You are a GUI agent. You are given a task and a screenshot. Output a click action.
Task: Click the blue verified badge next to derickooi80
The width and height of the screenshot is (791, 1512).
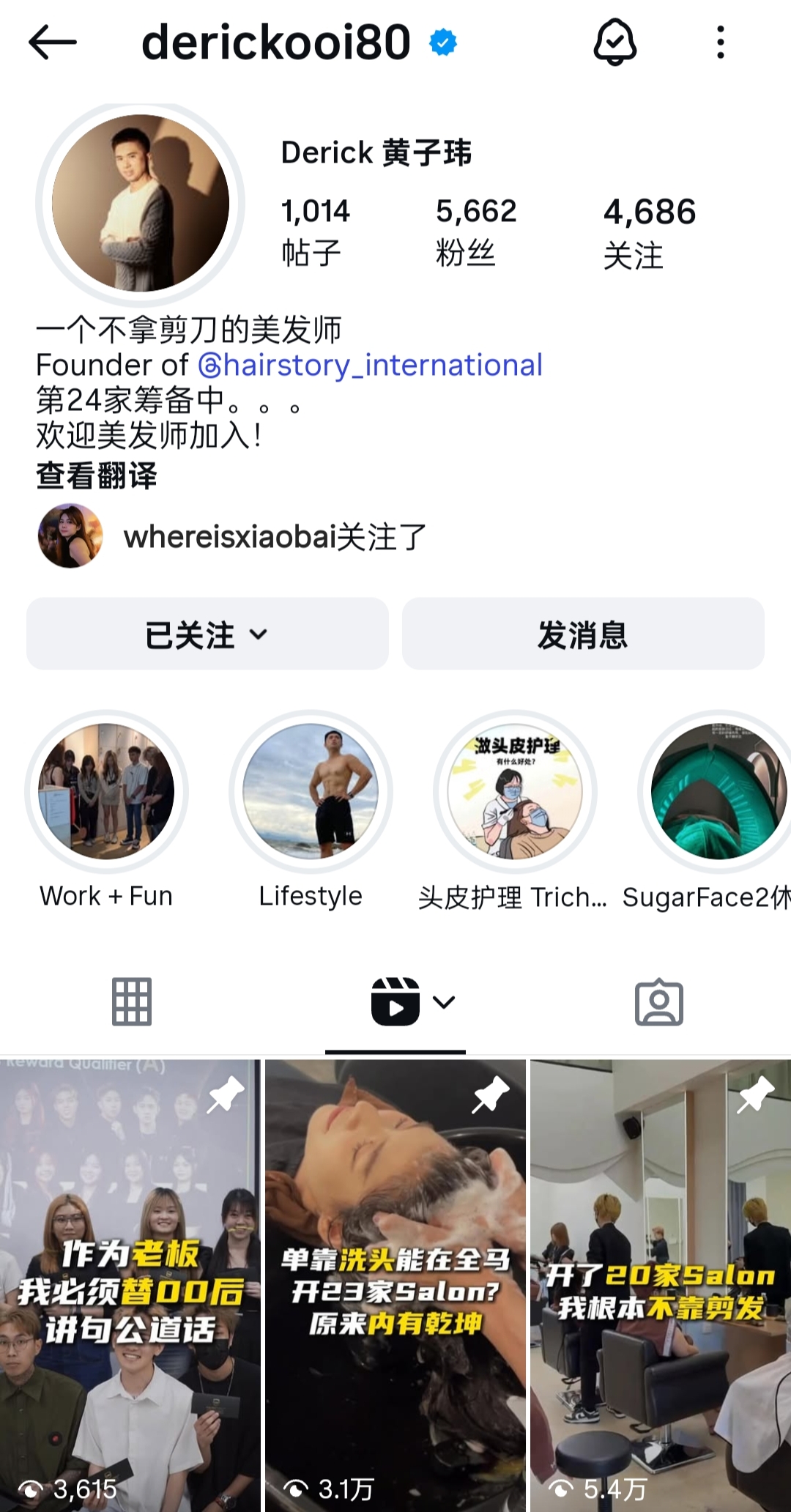click(442, 42)
